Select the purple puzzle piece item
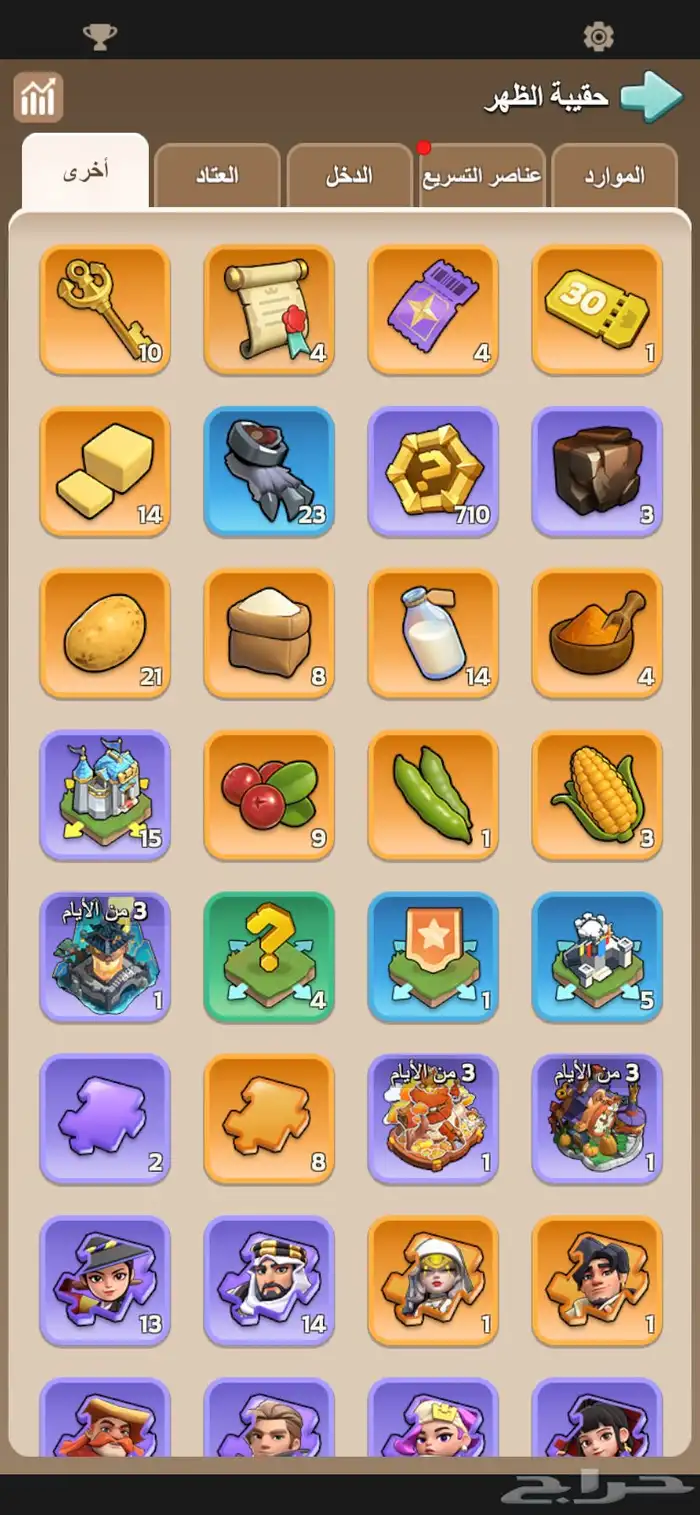This screenshot has width=700, height=1515. click(105, 1120)
